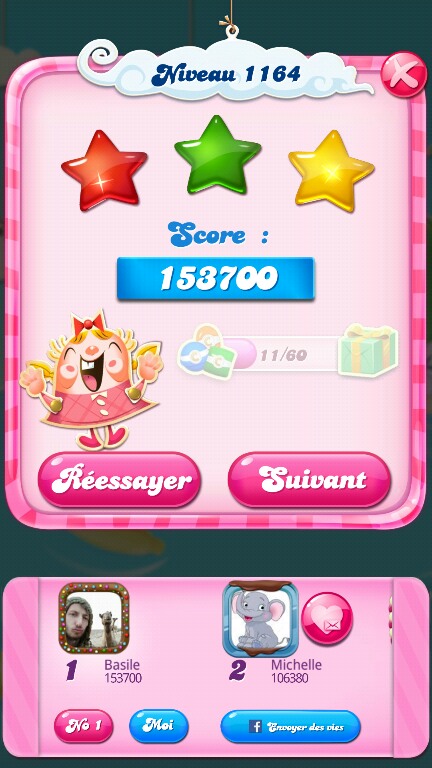Tap Envoyer des vies Facebook button
The height and width of the screenshot is (768, 432).
[x=290, y=727]
